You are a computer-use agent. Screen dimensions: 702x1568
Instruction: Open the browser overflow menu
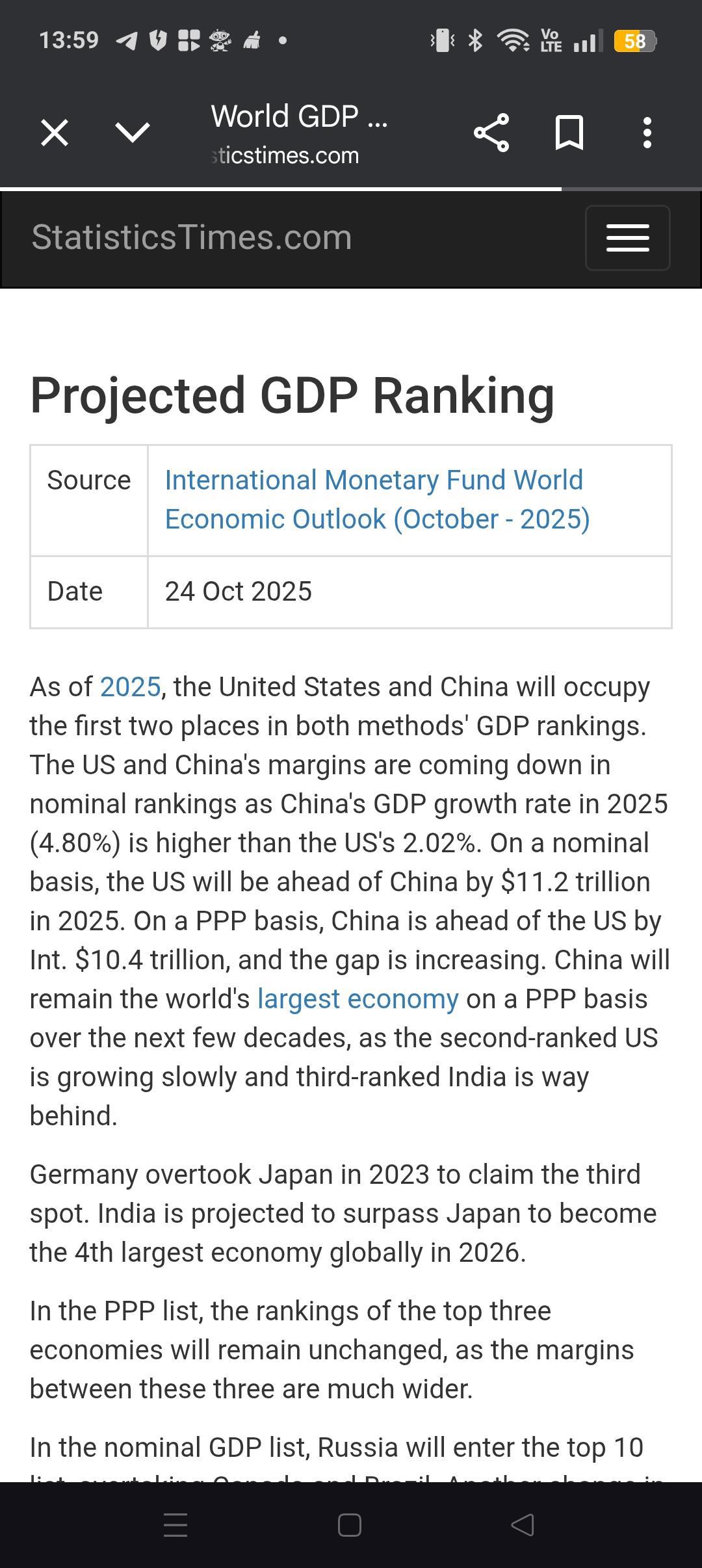tap(647, 133)
